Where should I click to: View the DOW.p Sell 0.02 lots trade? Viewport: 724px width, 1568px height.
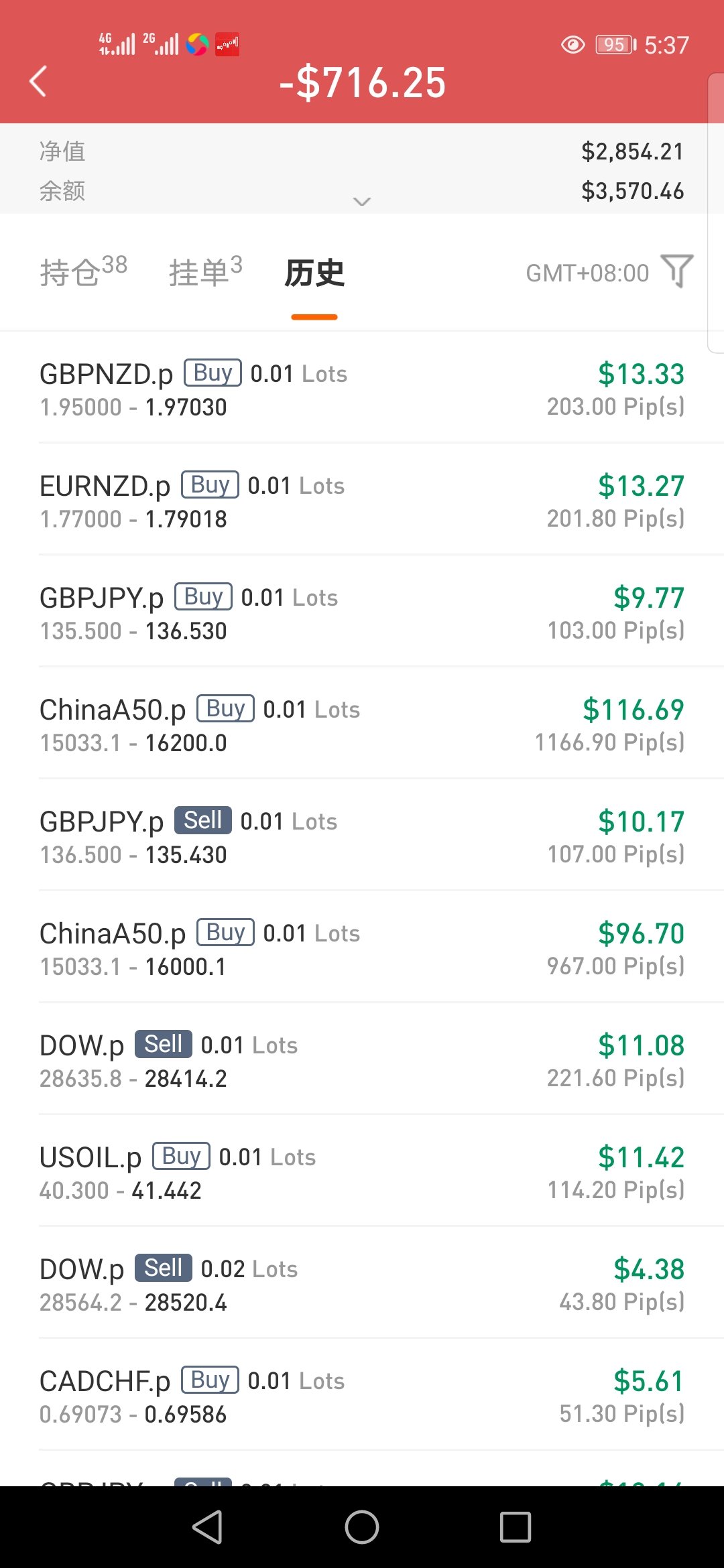(362, 1283)
